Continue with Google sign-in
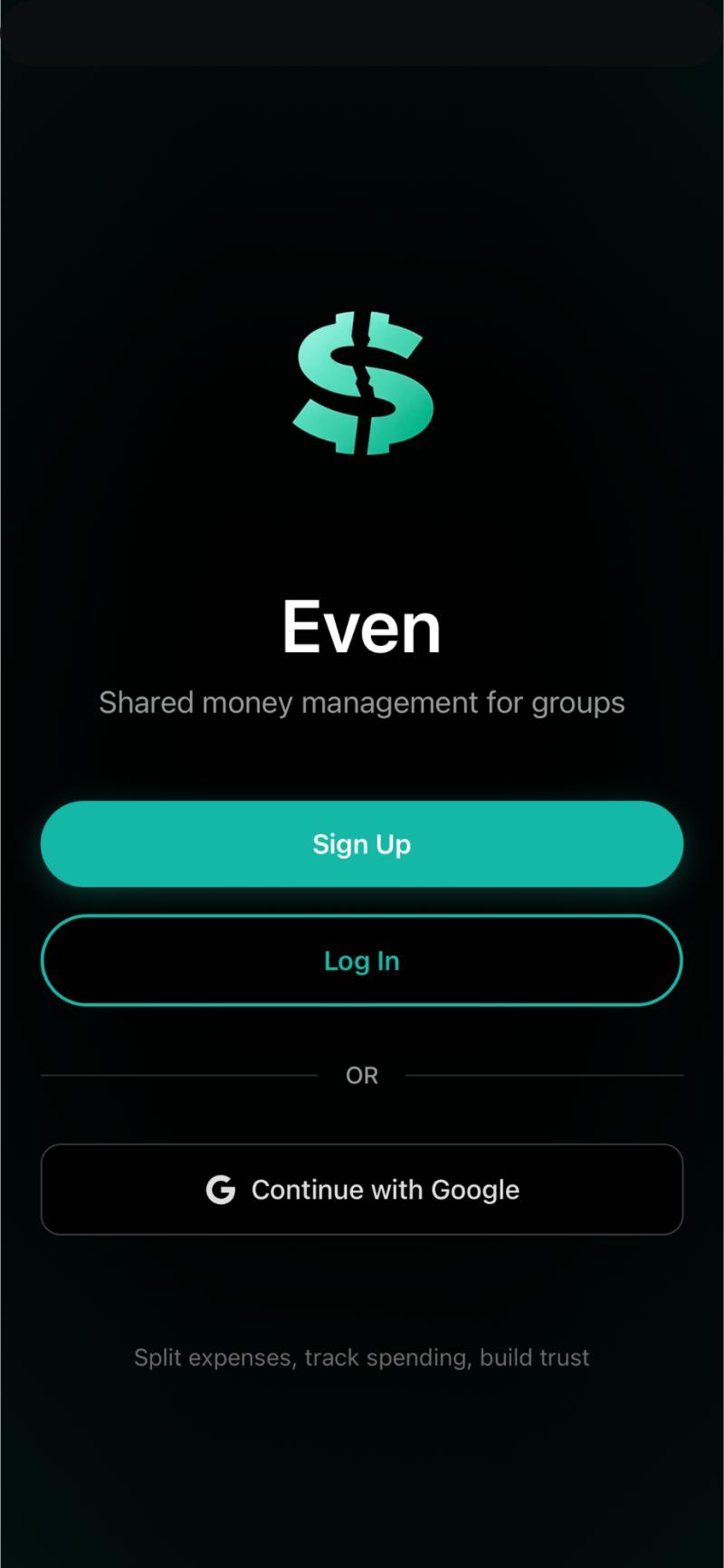Viewport: 724px width, 1568px height. 362,1189
